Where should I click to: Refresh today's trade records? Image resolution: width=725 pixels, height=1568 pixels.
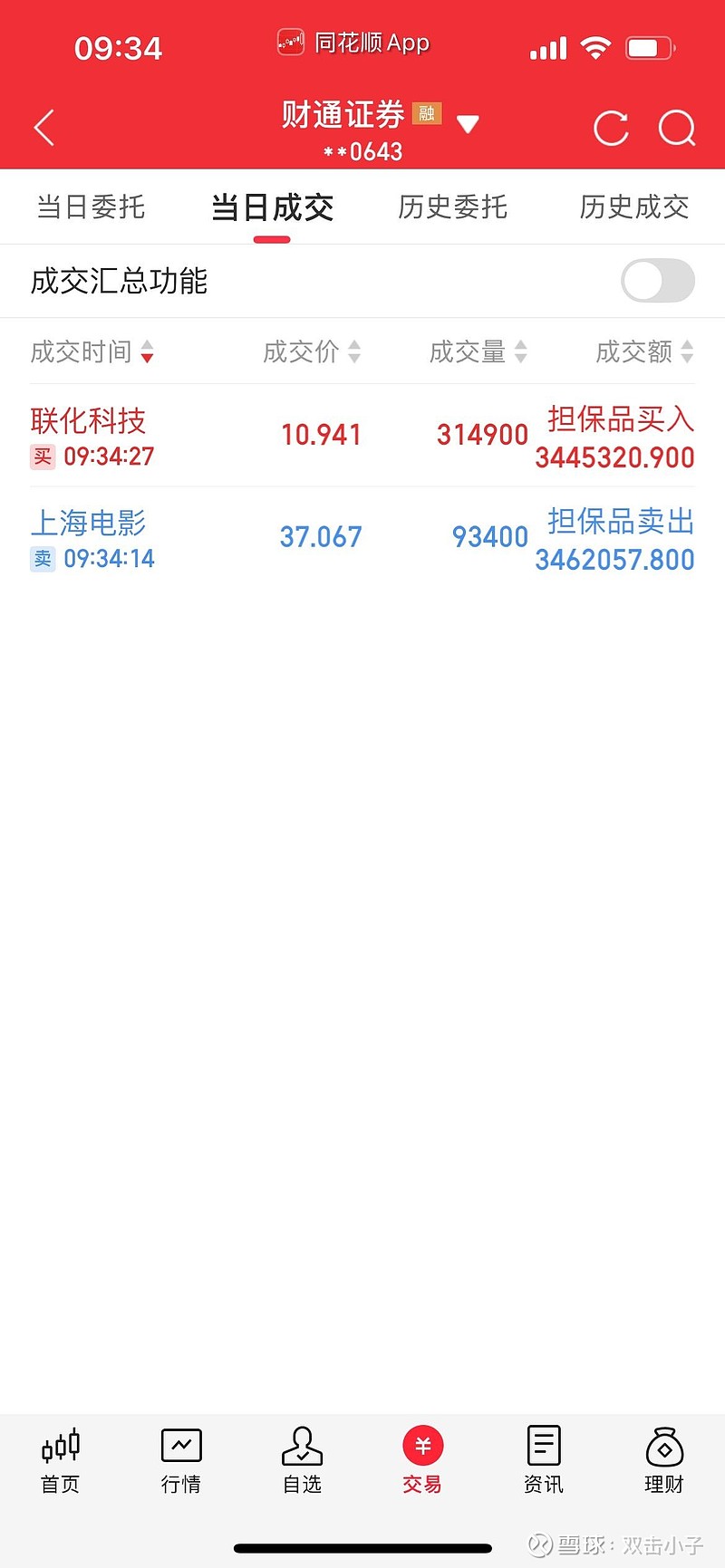pyautogui.click(x=611, y=129)
